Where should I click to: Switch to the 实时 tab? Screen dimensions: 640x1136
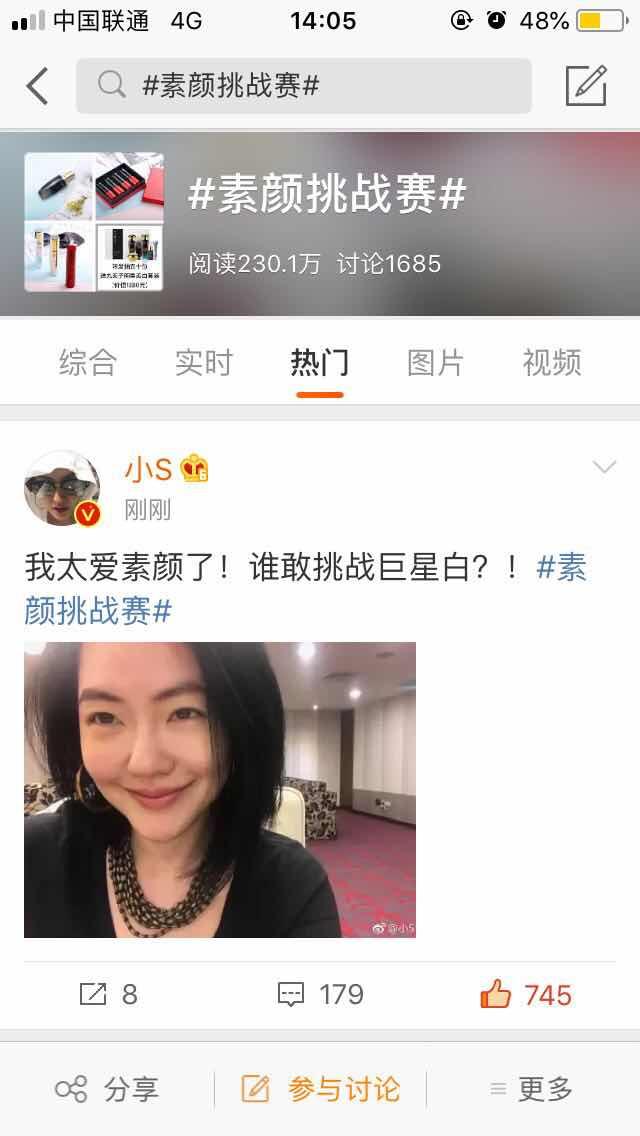coord(203,362)
